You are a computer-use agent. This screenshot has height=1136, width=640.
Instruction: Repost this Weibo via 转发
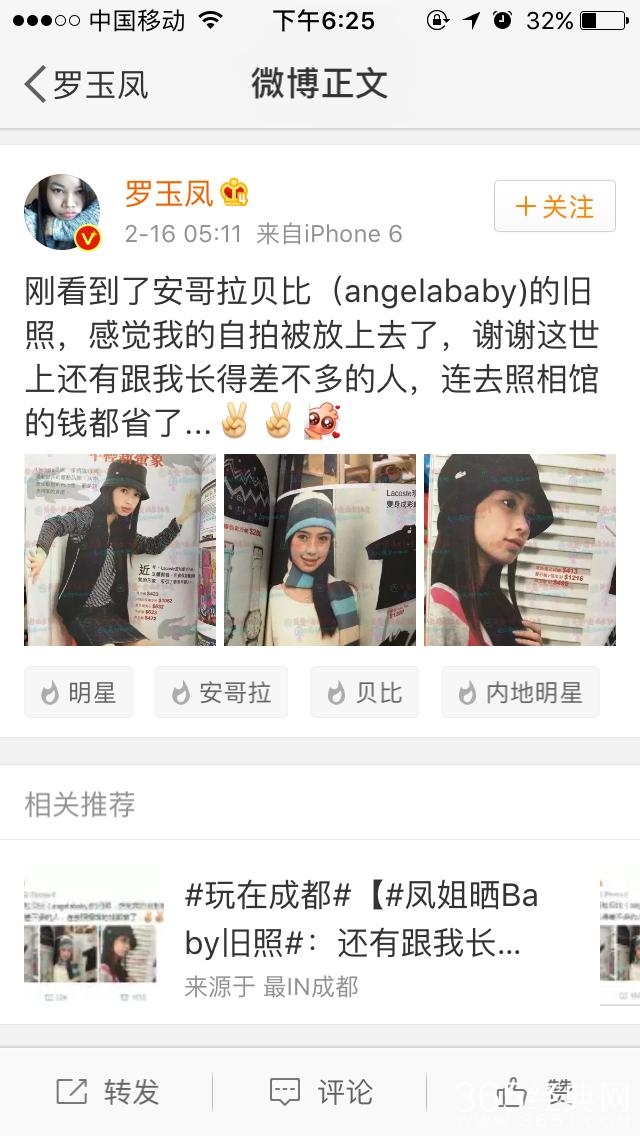[x=108, y=1092]
